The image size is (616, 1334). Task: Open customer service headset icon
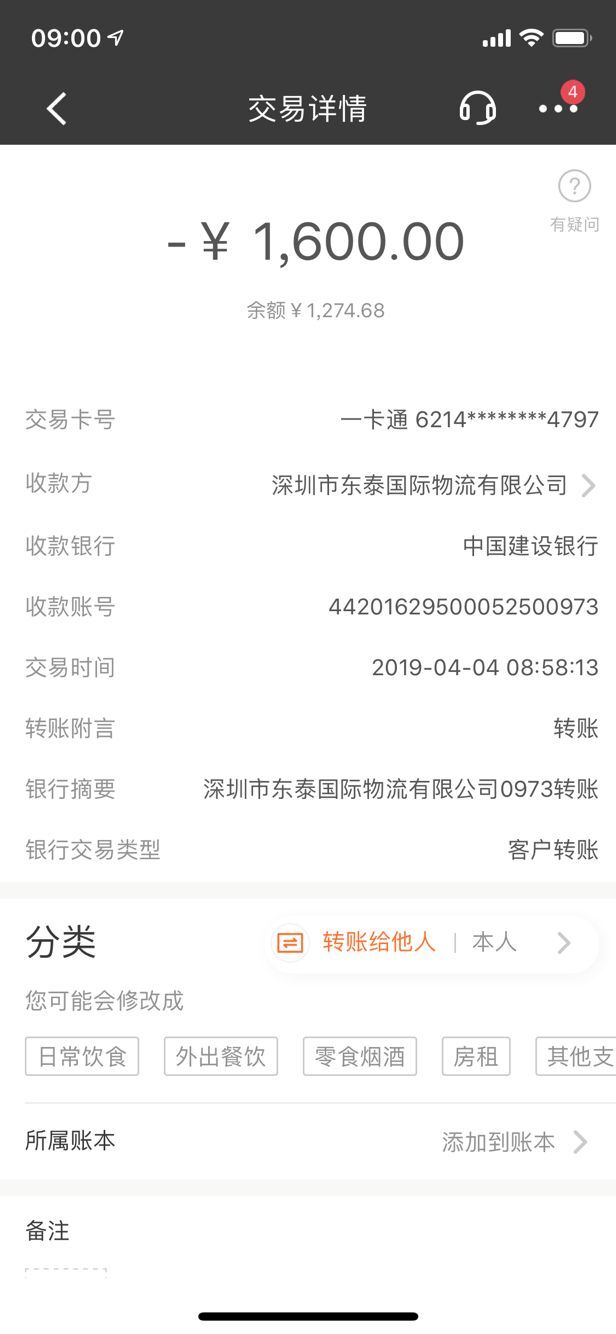point(477,108)
